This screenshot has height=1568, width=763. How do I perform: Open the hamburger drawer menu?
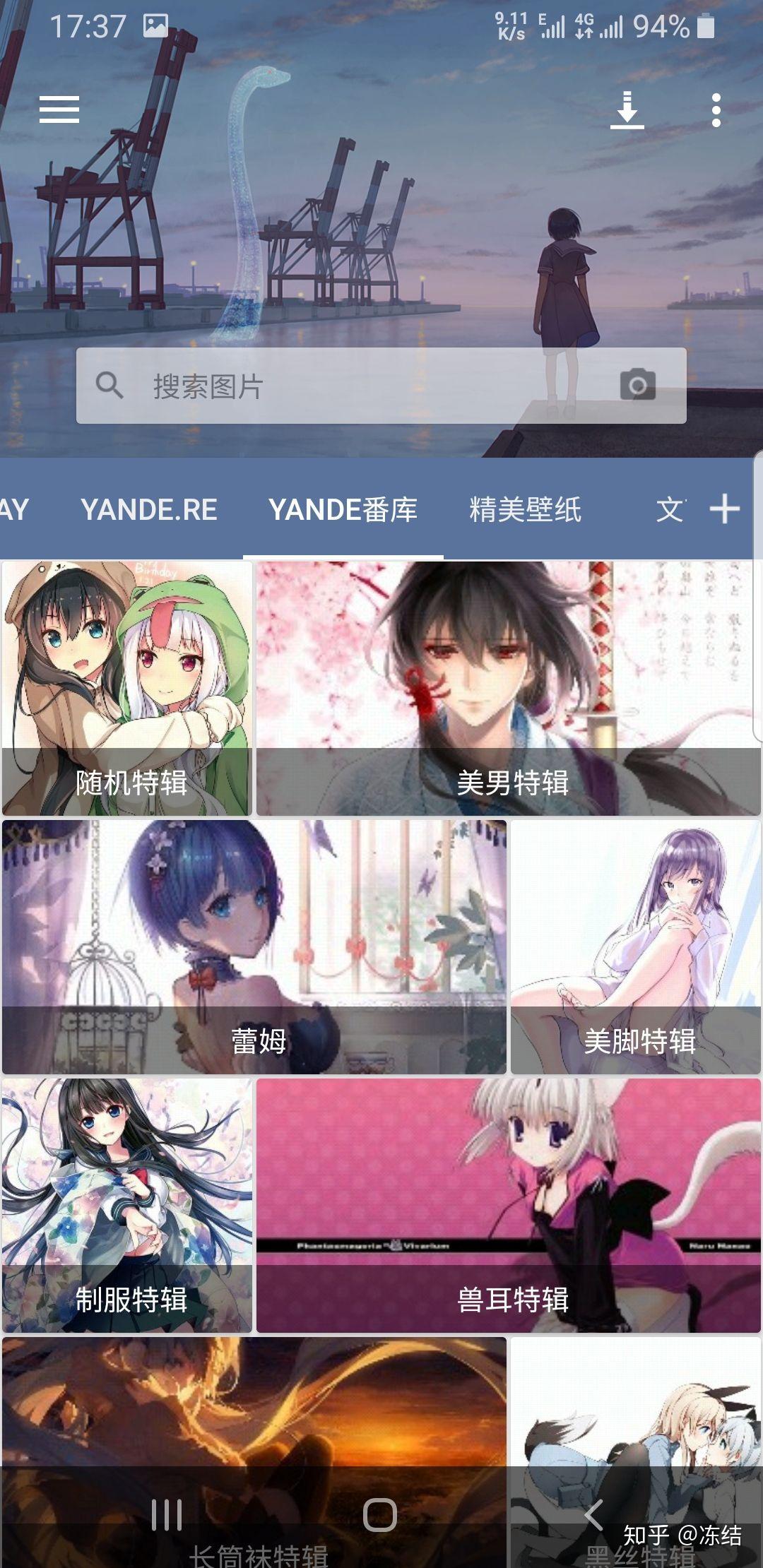pyautogui.click(x=59, y=110)
